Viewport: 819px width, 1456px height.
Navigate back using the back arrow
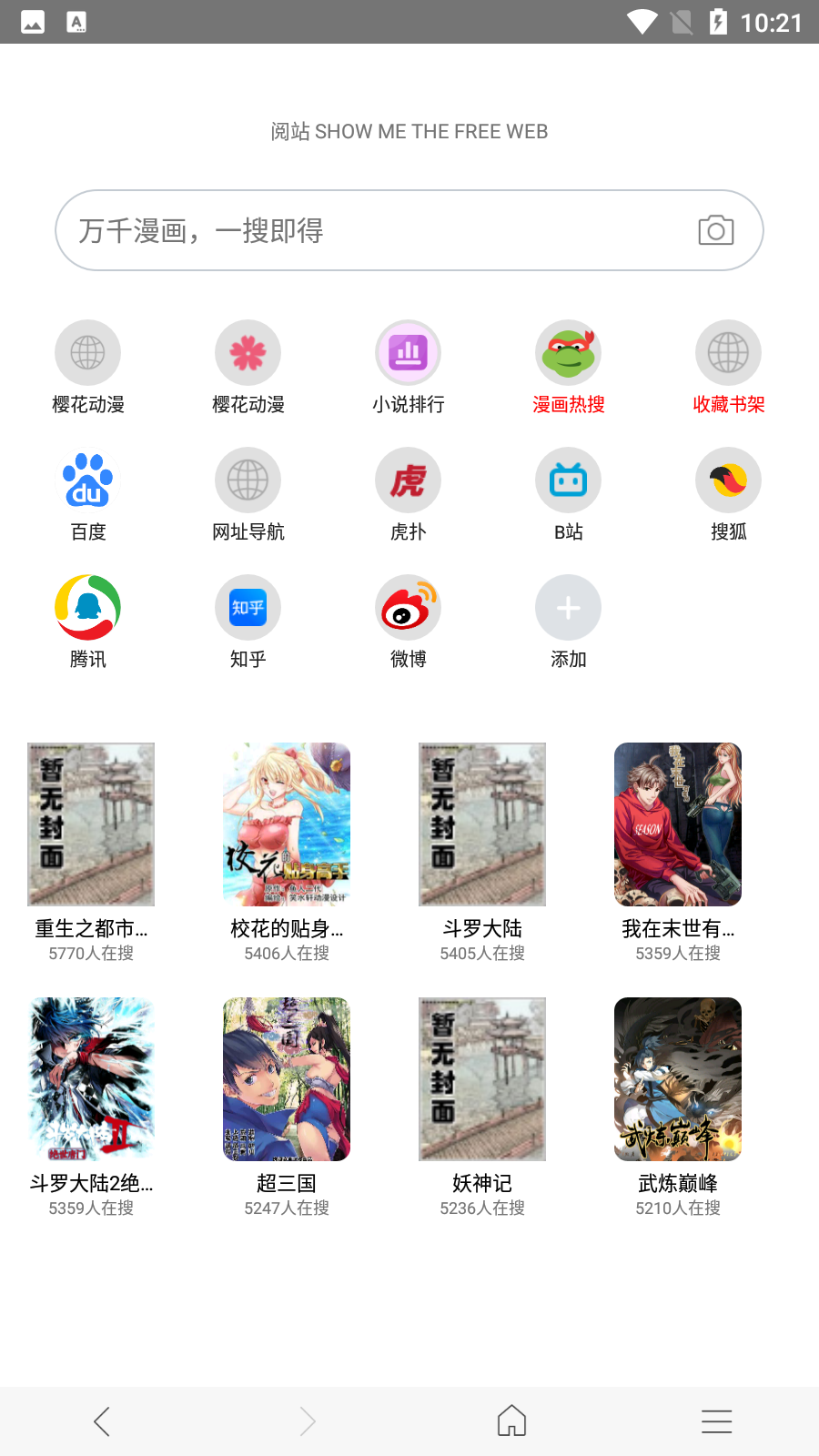(x=102, y=1421)
